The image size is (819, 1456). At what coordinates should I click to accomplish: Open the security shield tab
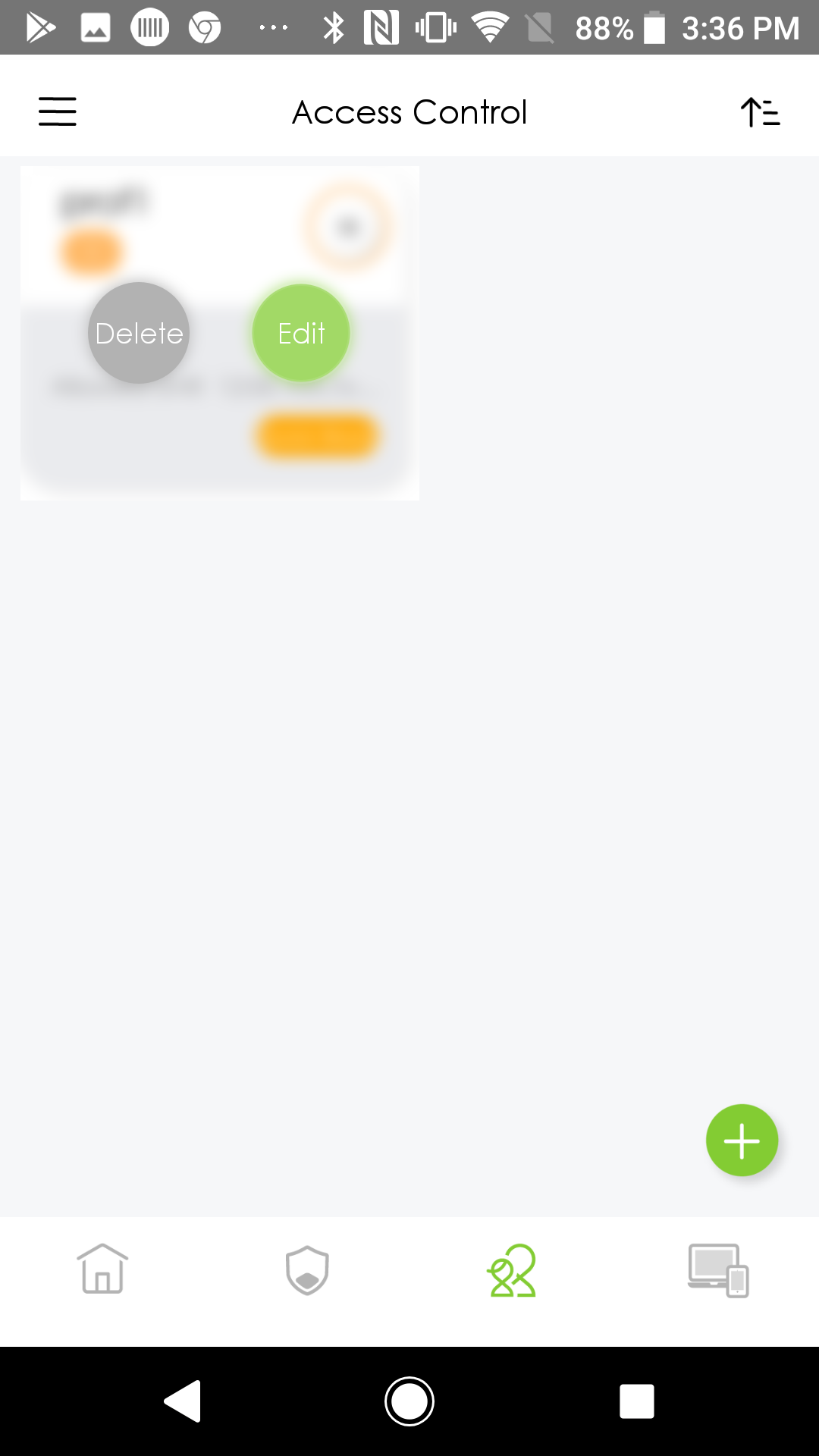pyautogui.click(x=307, y=1269)
